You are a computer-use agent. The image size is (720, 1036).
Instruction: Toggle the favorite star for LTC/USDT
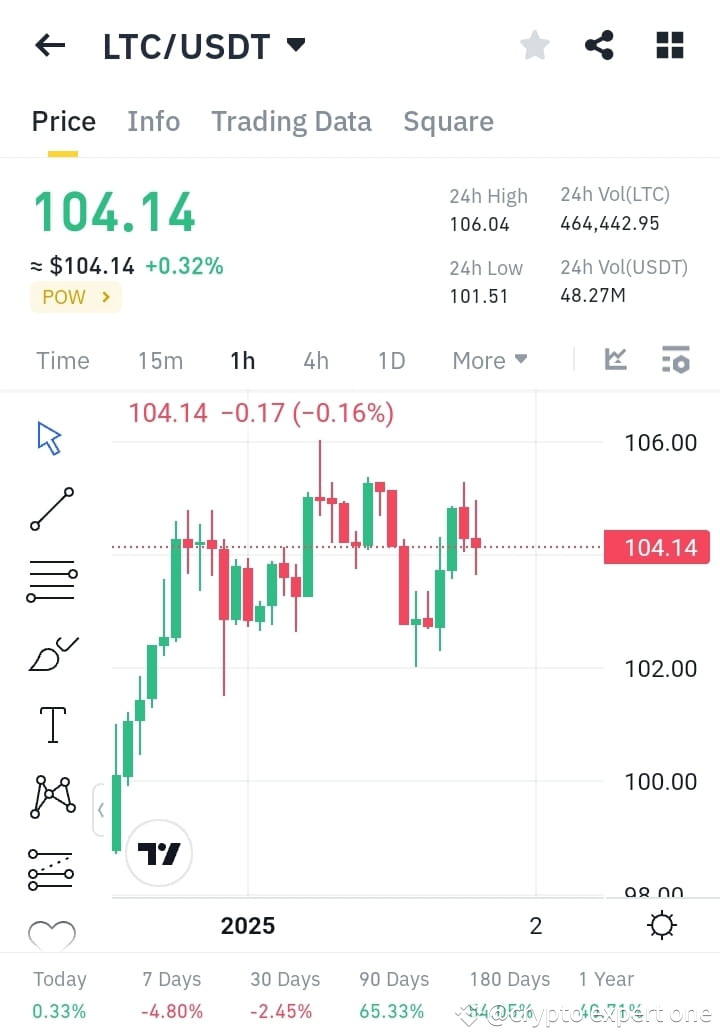pyautogui.click(x=534, y=44)
